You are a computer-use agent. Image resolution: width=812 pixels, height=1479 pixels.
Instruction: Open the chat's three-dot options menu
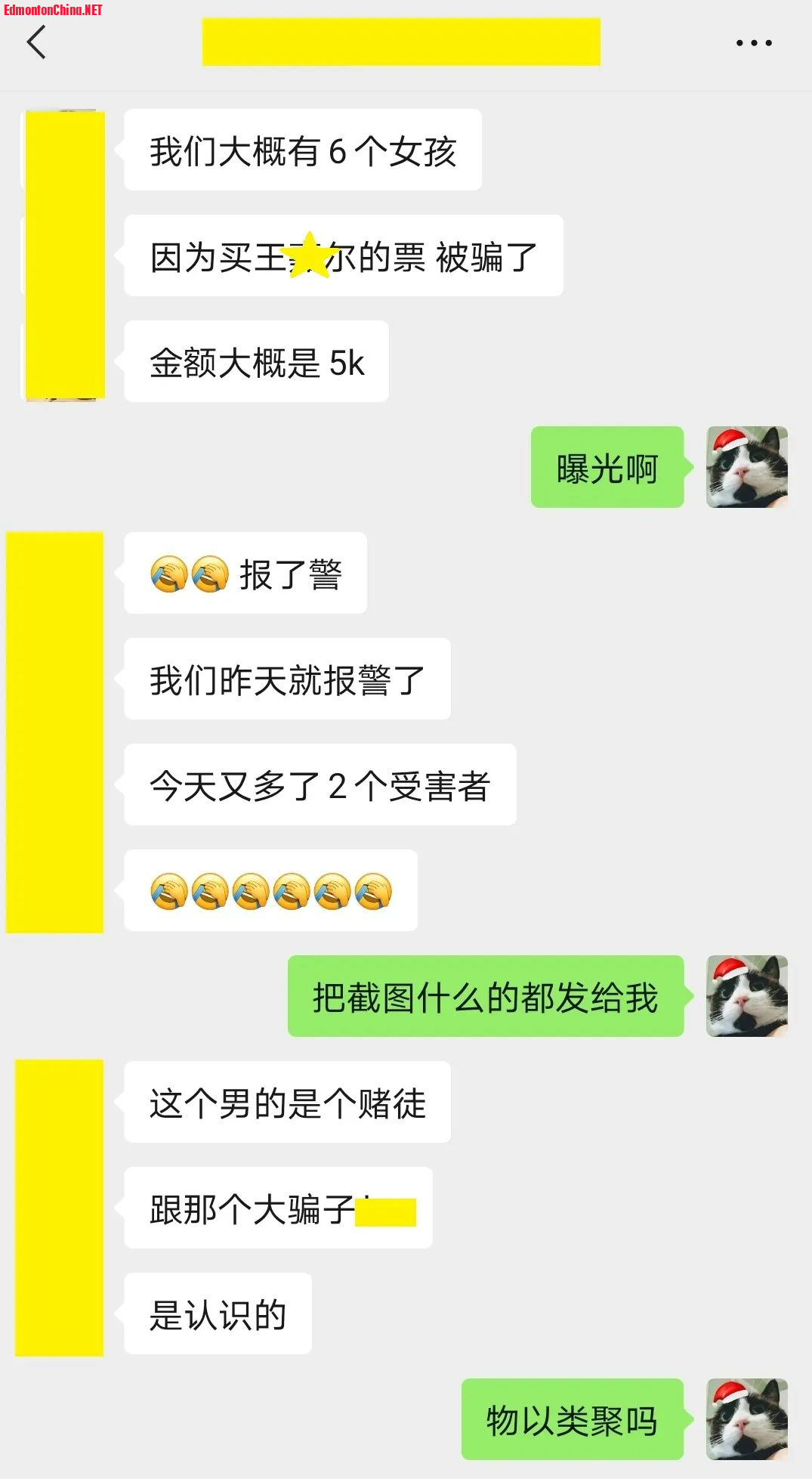[753, 43]
